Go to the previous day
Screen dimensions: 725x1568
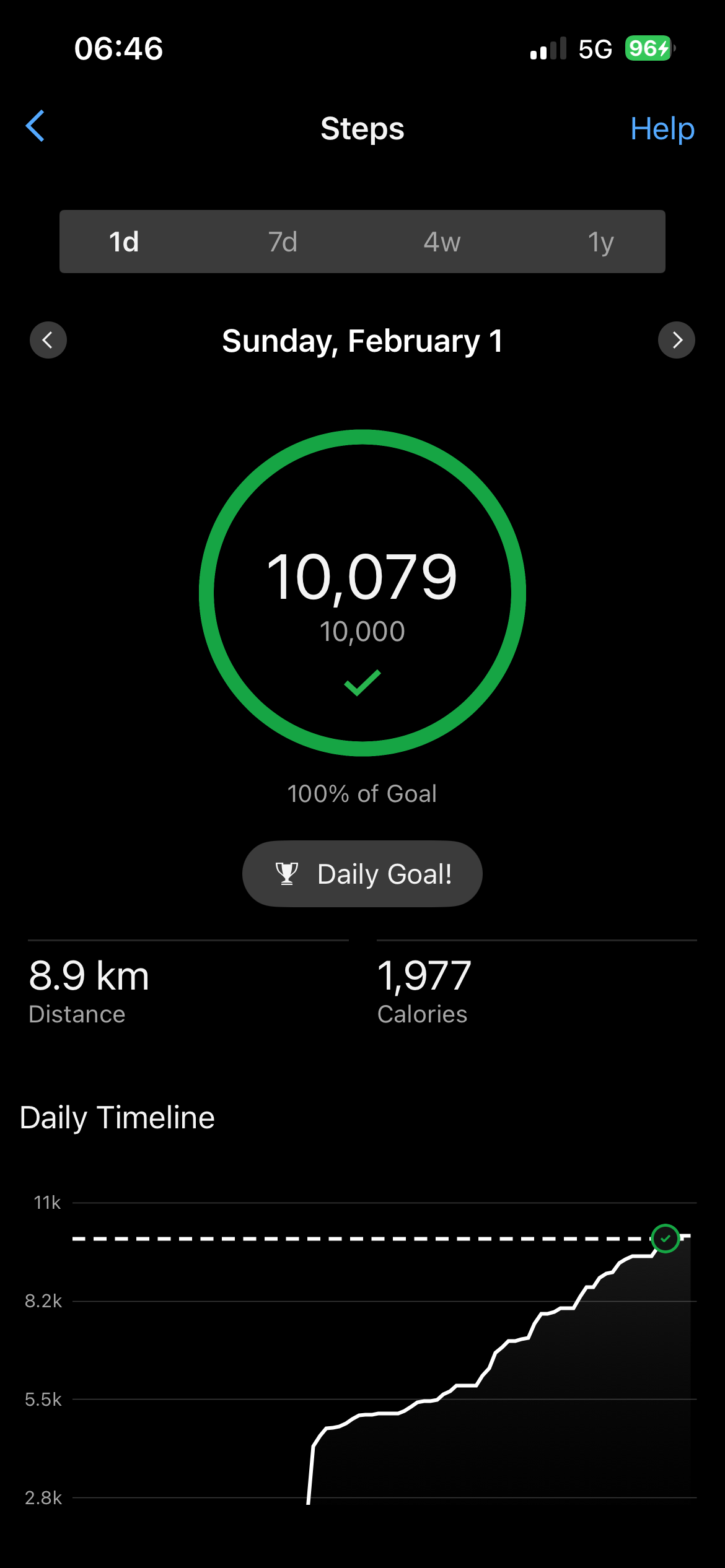tap(48, 340)
